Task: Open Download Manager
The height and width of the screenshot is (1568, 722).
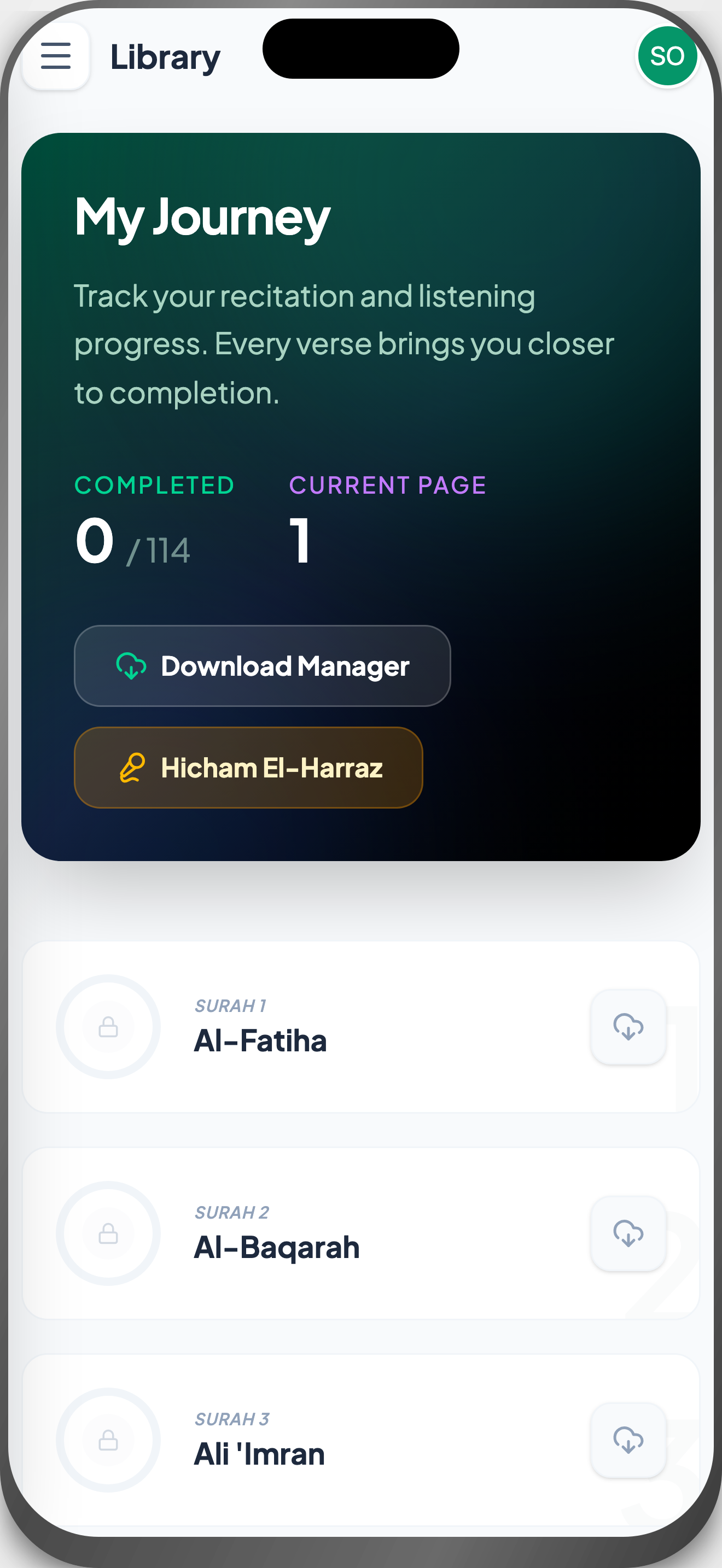Action: pos(262,665)
